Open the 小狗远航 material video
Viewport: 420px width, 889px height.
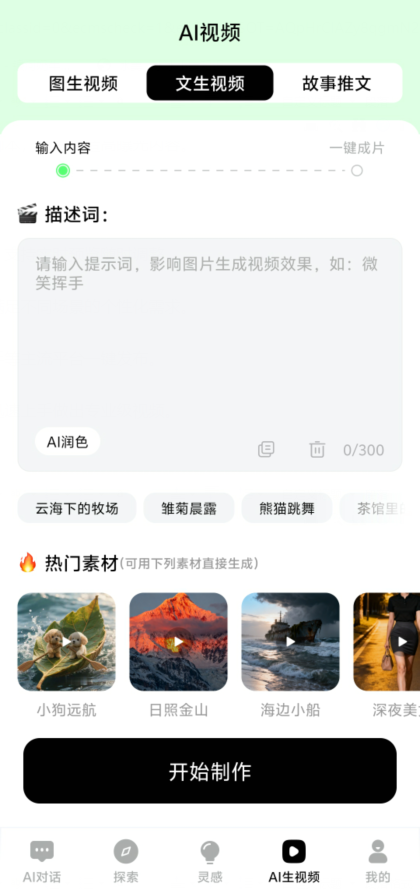(66, 642)
